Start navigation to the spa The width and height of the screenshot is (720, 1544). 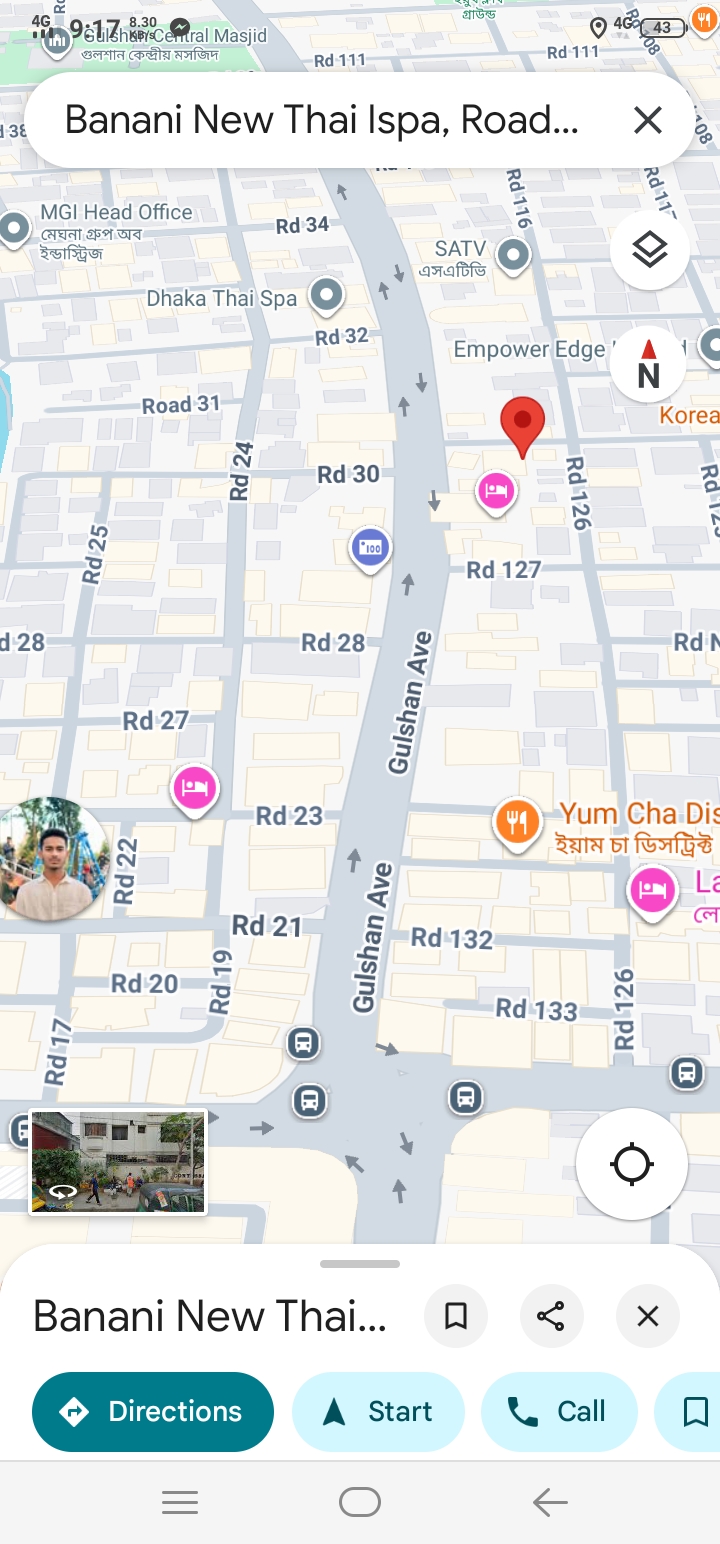pyautogui.click(x=378, y=1411)
